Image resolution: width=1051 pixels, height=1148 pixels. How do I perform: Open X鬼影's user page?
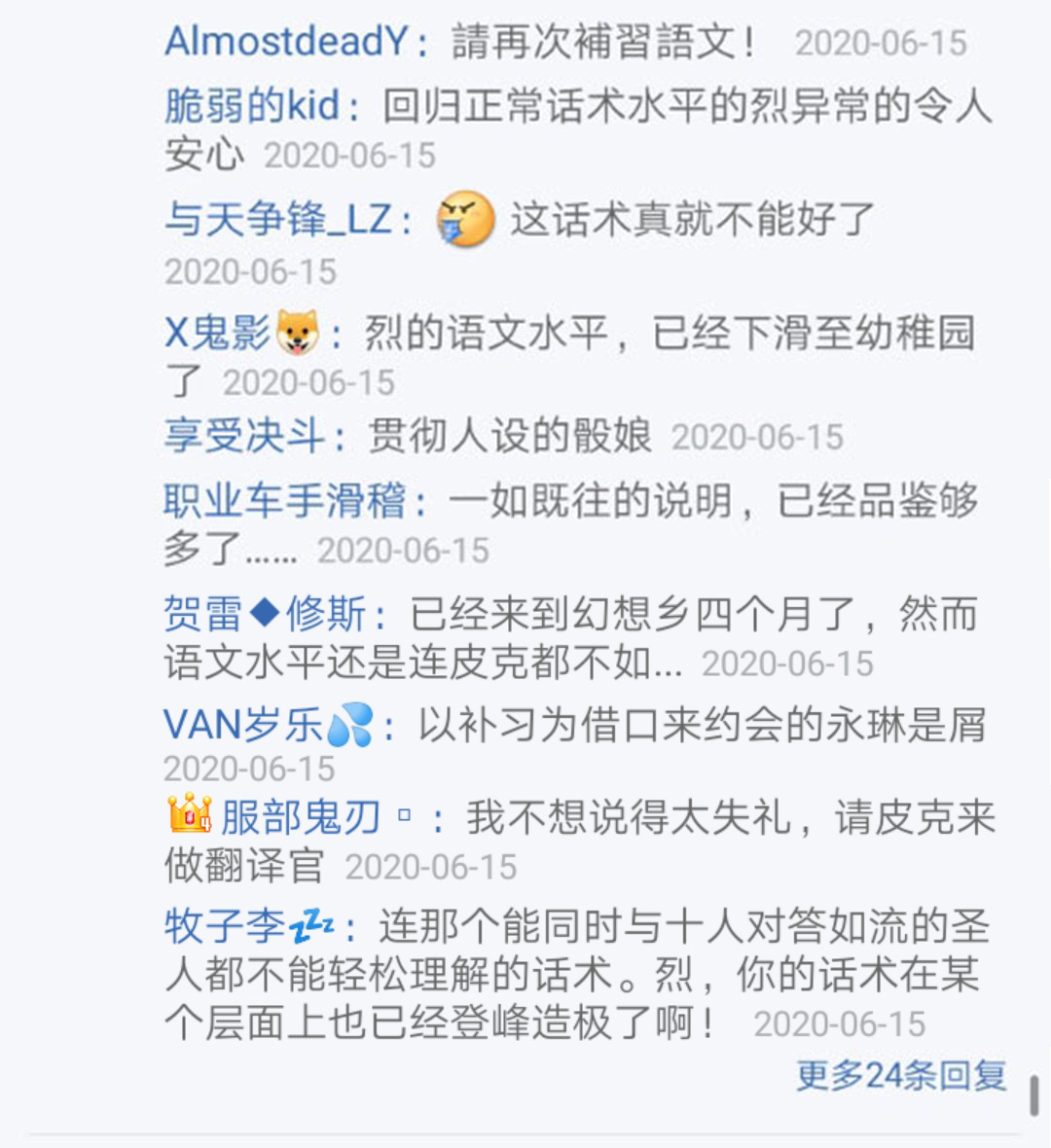(x=217, y=334)
